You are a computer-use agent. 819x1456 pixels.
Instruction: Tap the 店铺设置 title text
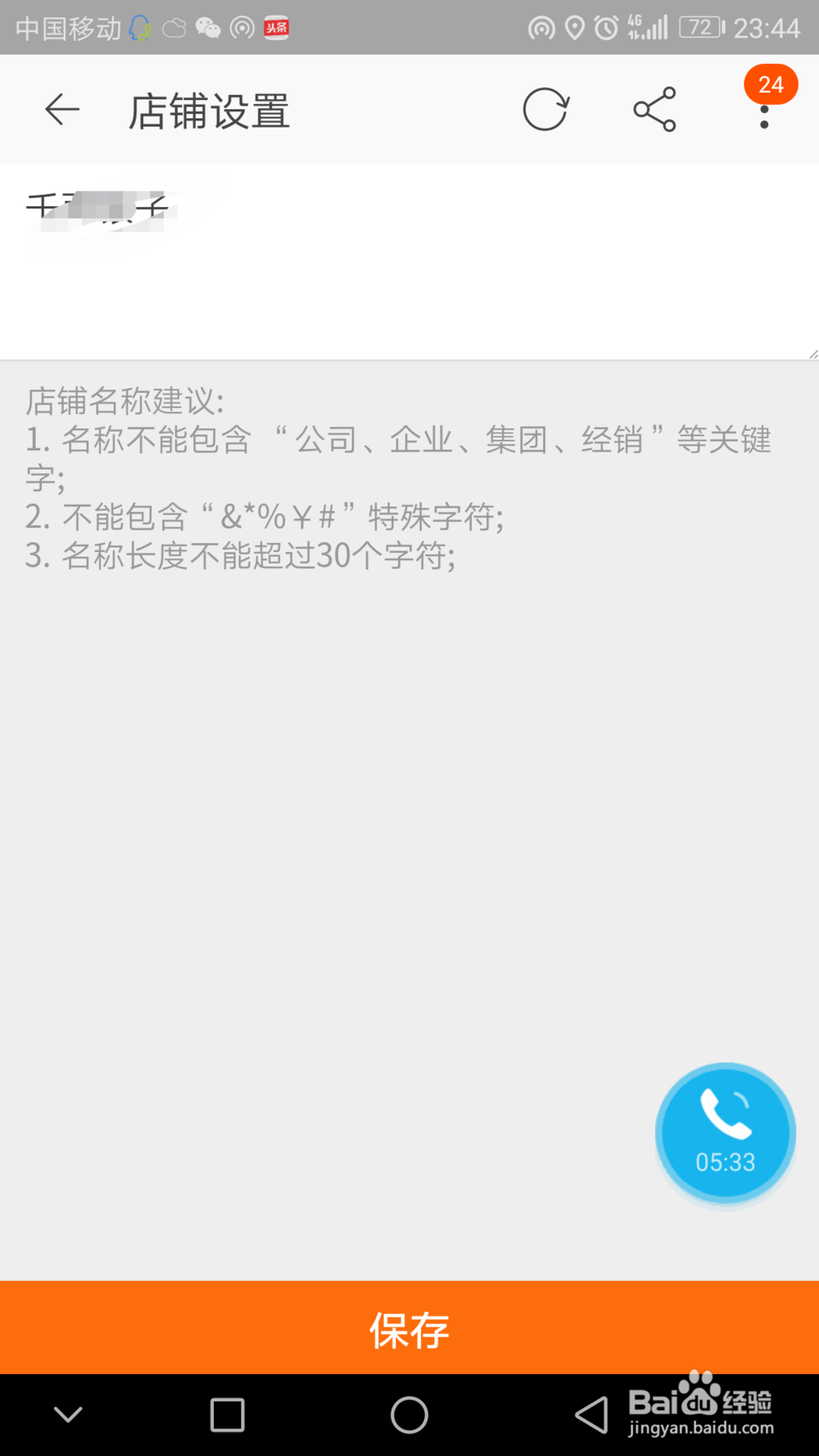point(208,111)
